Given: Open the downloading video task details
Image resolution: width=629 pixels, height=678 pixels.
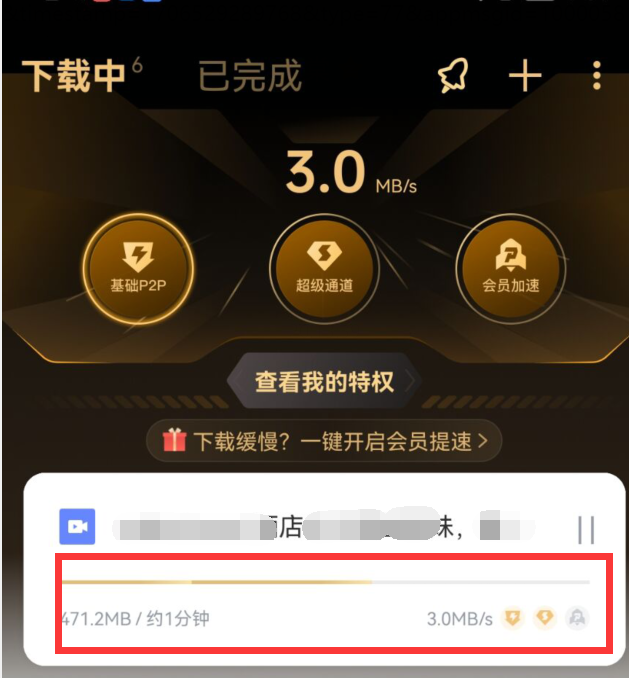Looking at the screenshot, I should click(320, 528).
